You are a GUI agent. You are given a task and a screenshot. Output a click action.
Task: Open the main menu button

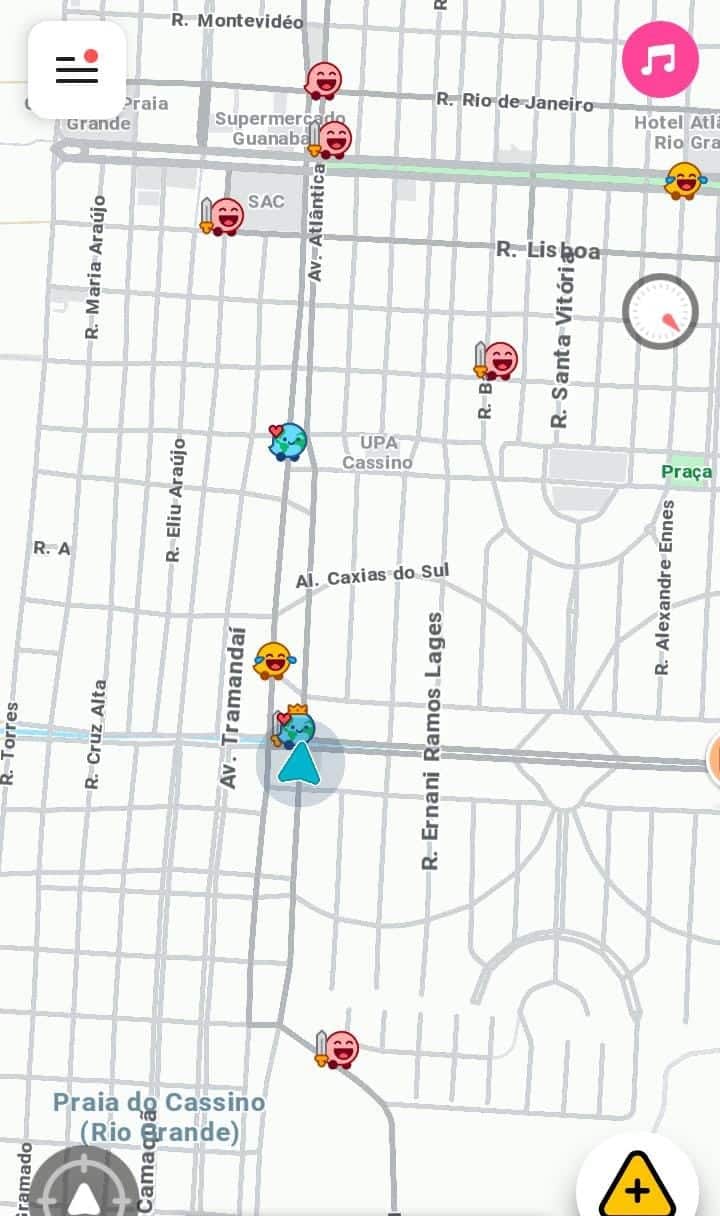click(x=77, y=69)
